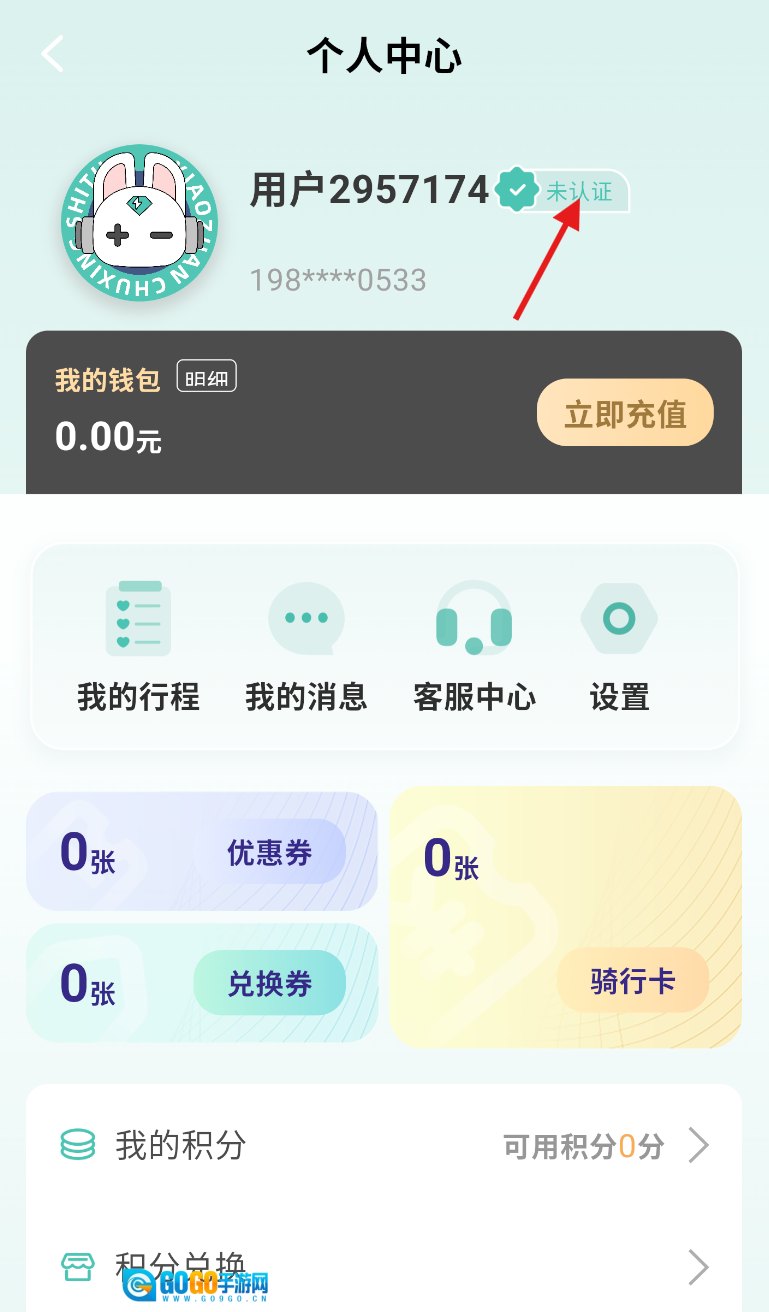Image resolution: width=769 pixels, height=1312 pixels.
Task: View 兑换券 vouchers
Action: pos(270,984)
